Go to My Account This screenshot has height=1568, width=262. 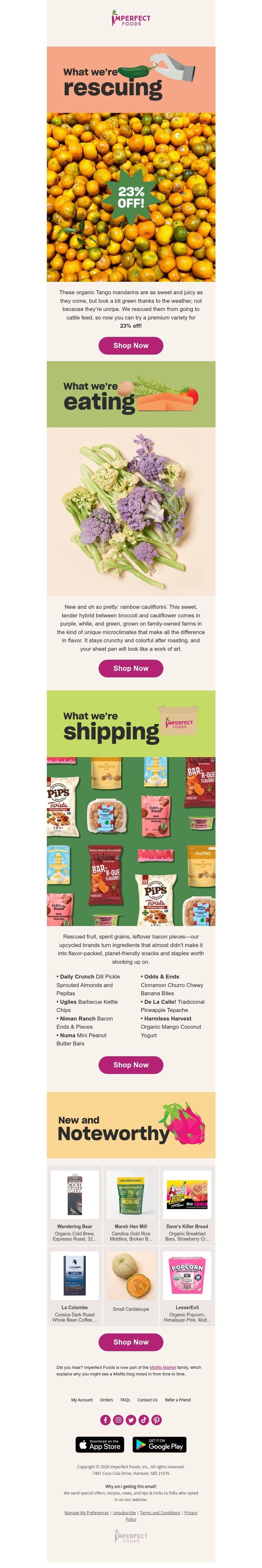click(82, 1399)
